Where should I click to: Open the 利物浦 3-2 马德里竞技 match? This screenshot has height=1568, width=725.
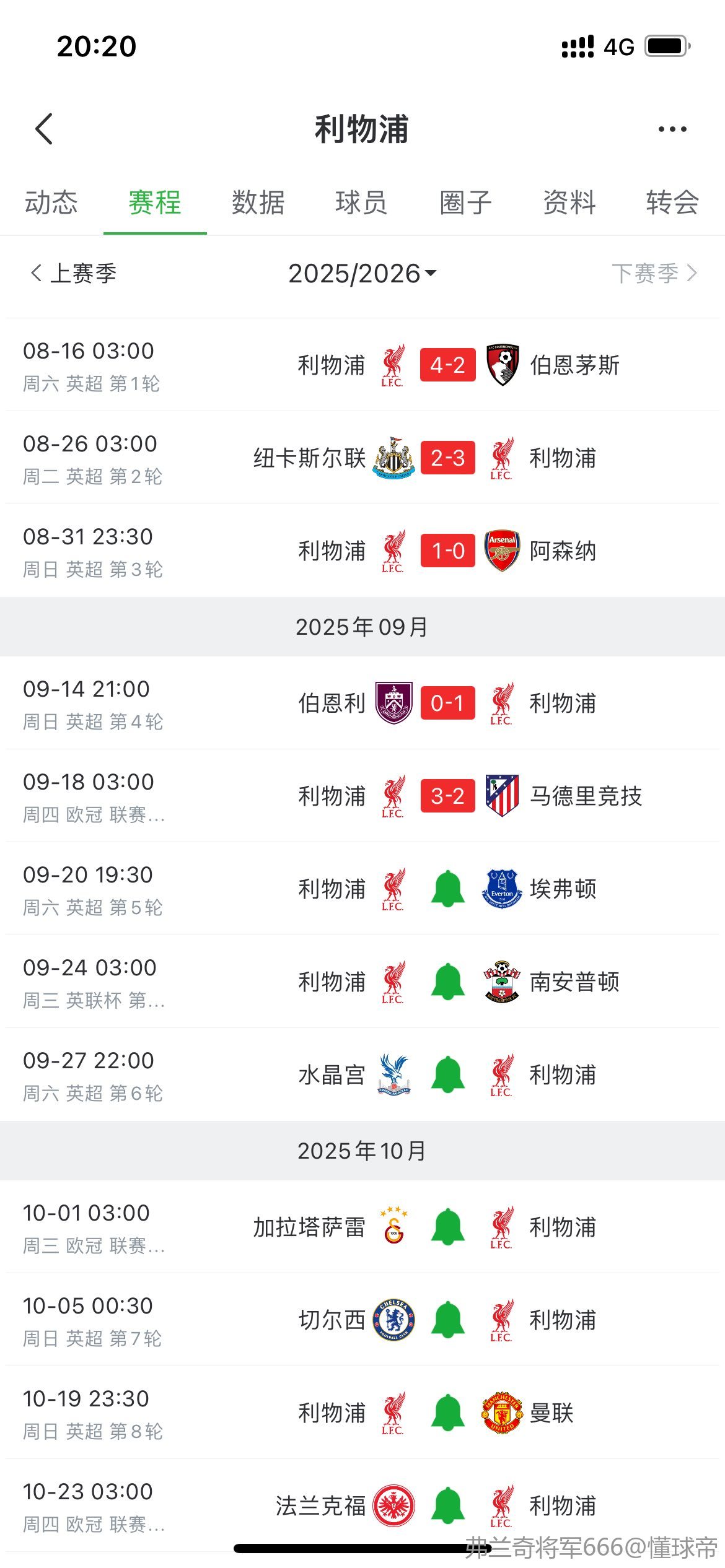point(362,796)
